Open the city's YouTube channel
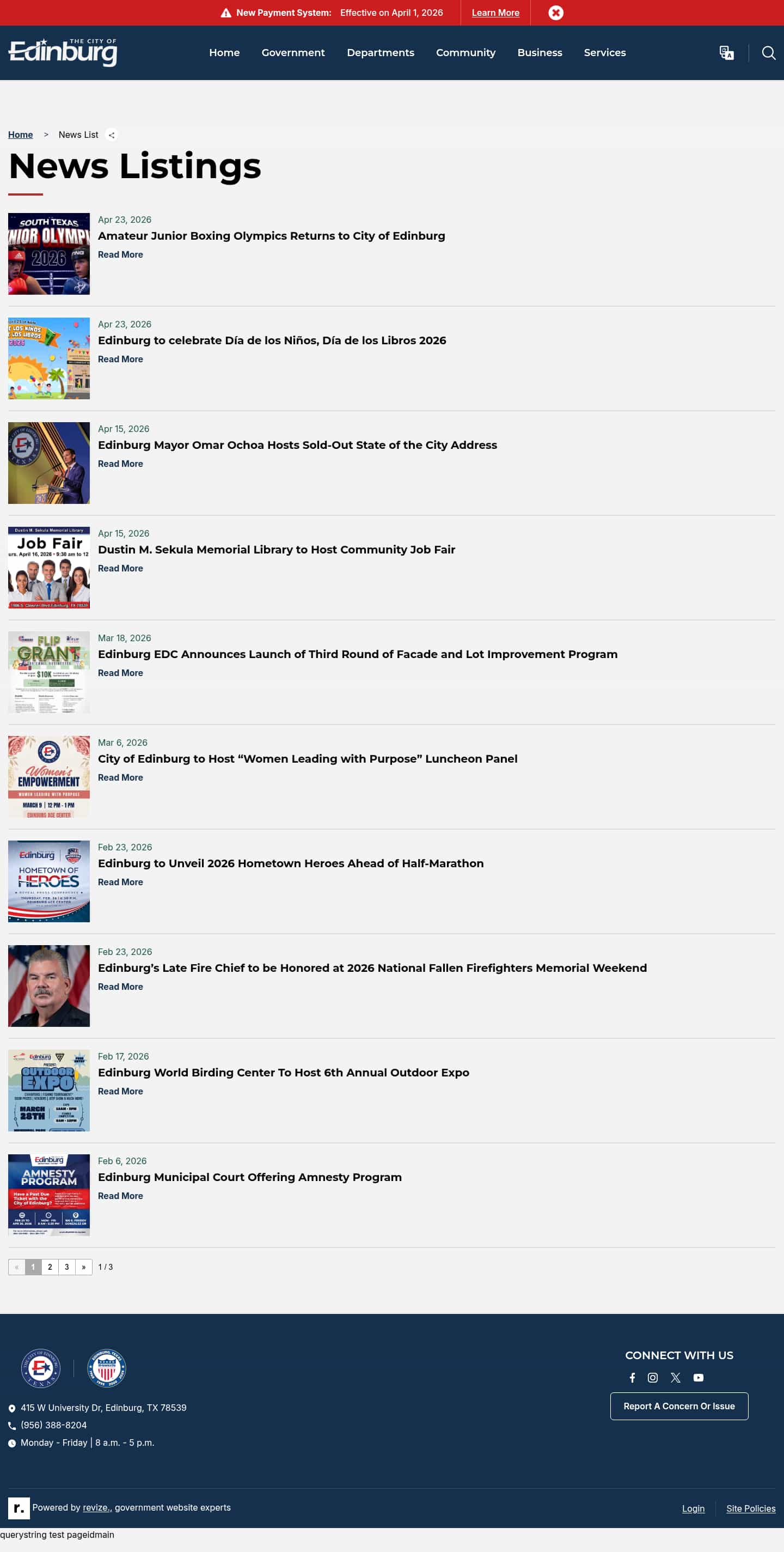Image resolution: width=784 pixels, height=1552 pixels. [698, 1378]
